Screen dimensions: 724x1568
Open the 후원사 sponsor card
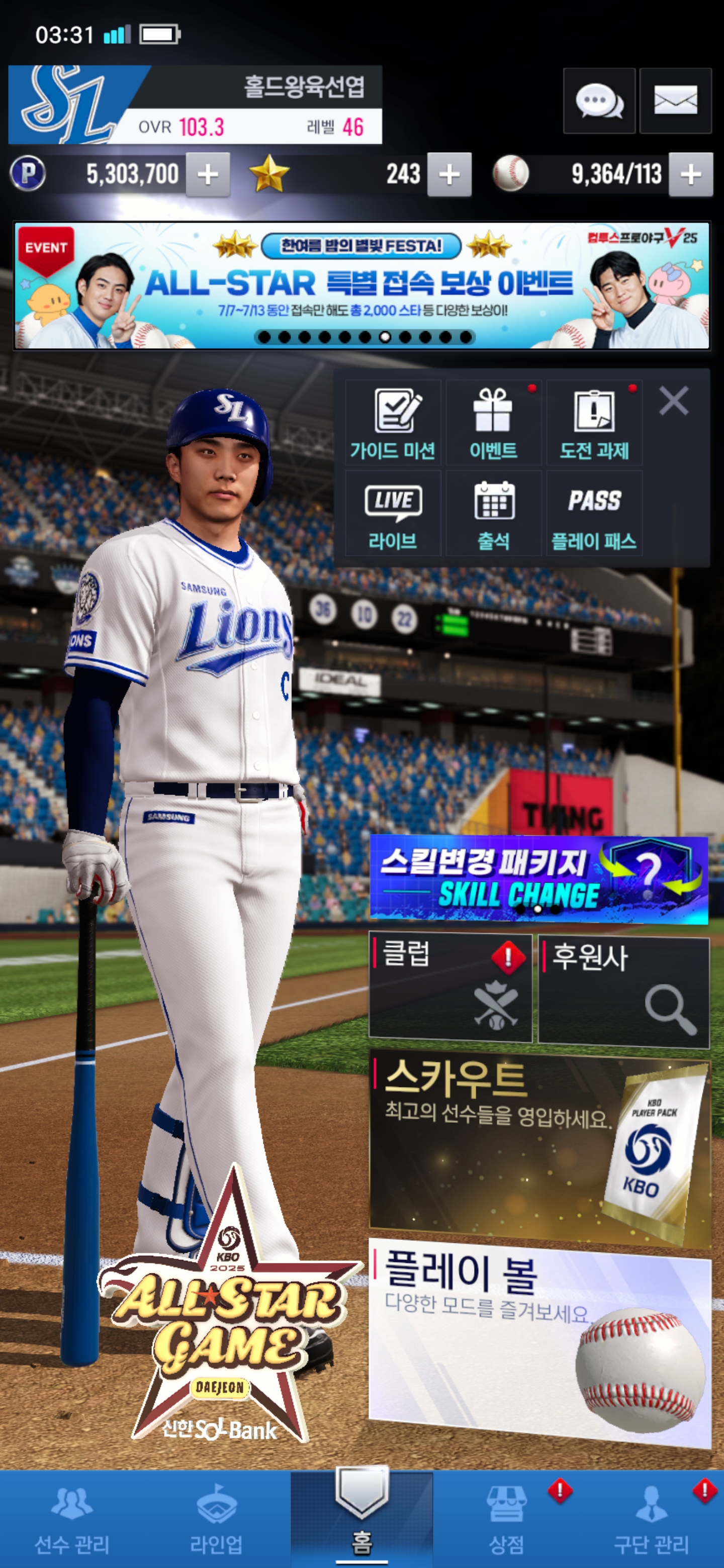pyautogui.click(x=623, y=991)
